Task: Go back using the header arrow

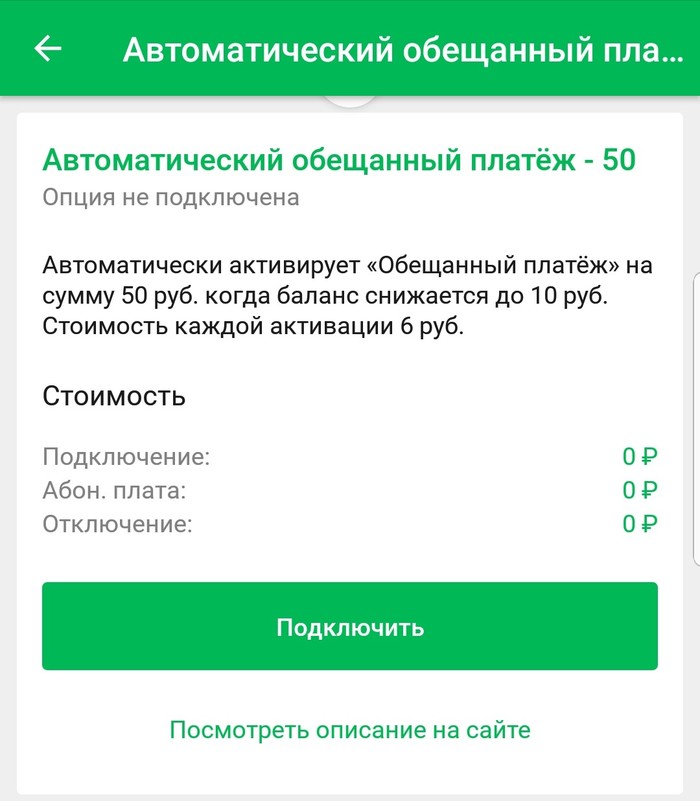Action: [48, 49]
